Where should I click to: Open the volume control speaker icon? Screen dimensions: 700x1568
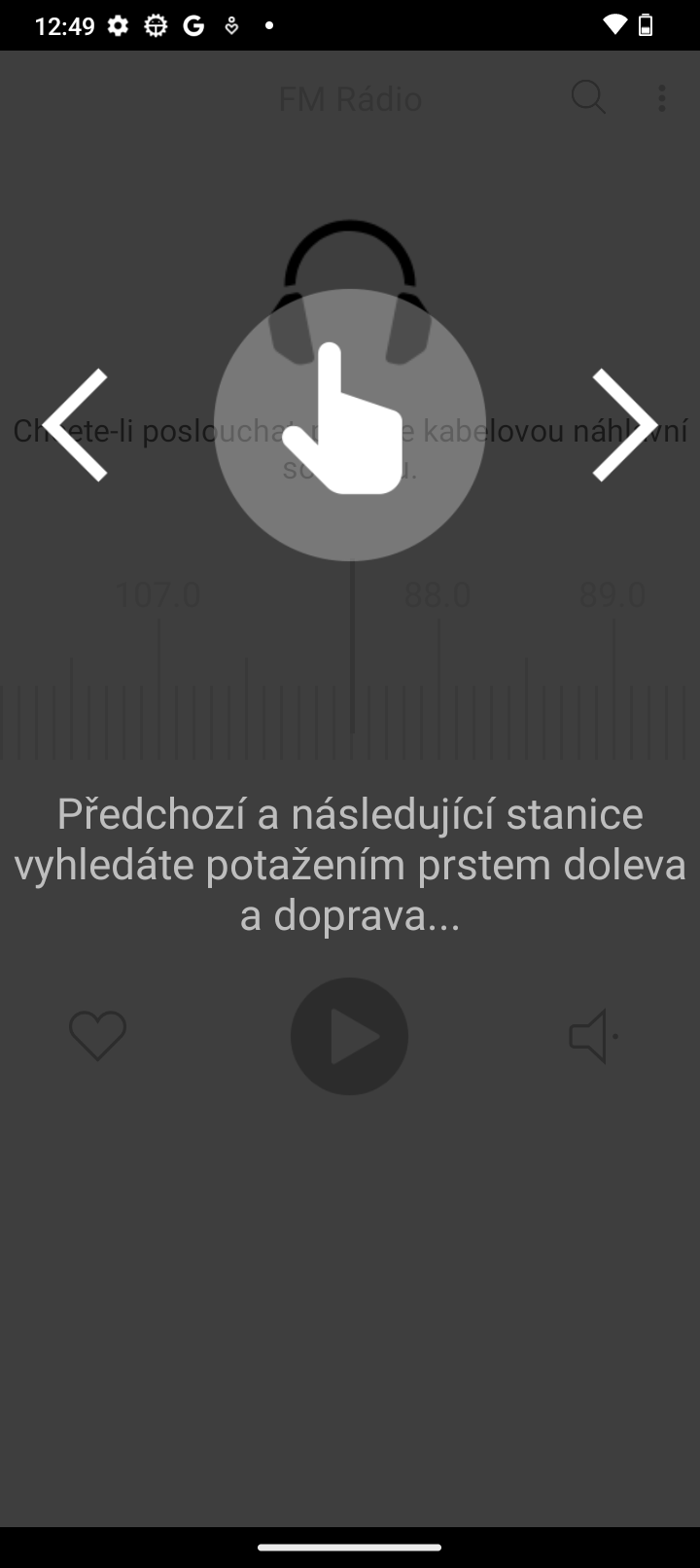594,1036
